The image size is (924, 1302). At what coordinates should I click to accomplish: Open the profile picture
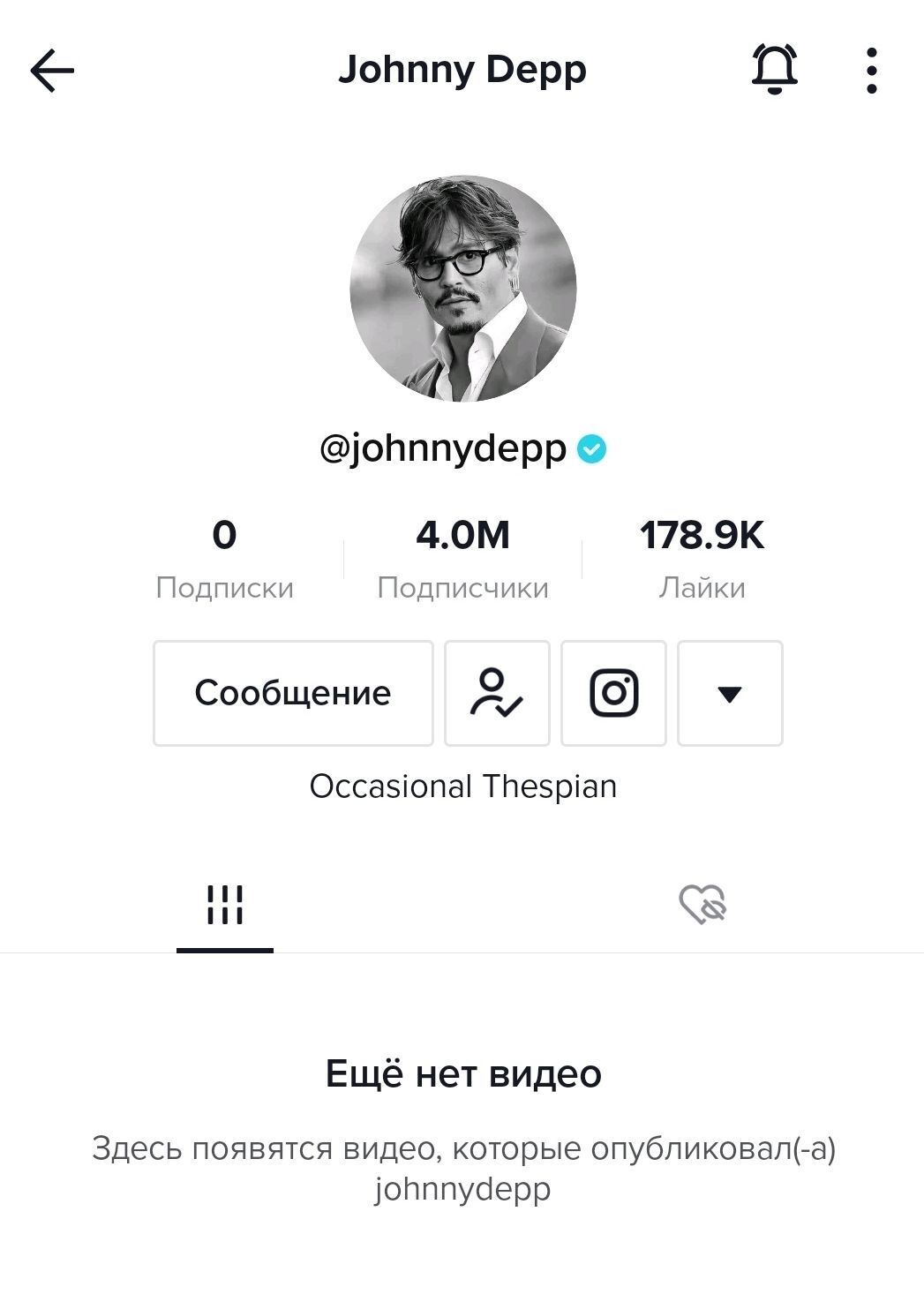point(462,289)
